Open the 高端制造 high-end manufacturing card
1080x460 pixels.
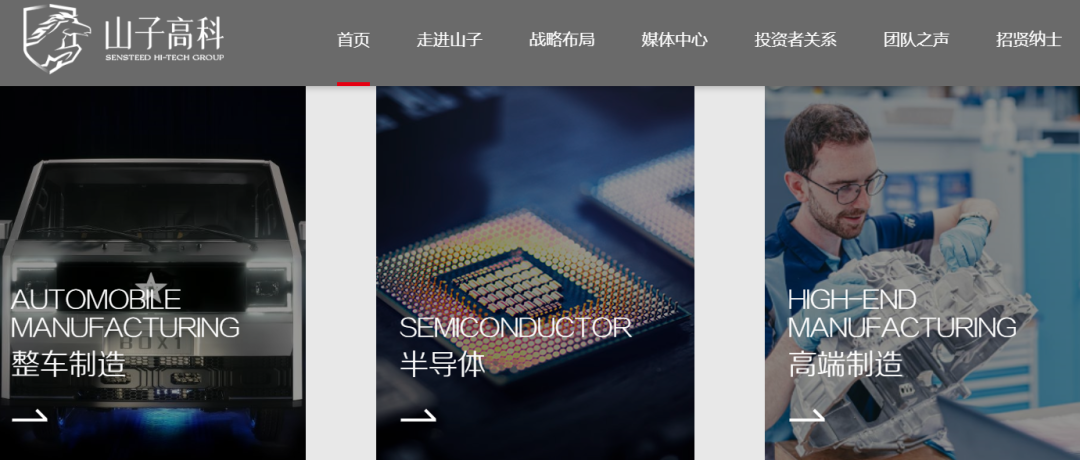[922, 273]
